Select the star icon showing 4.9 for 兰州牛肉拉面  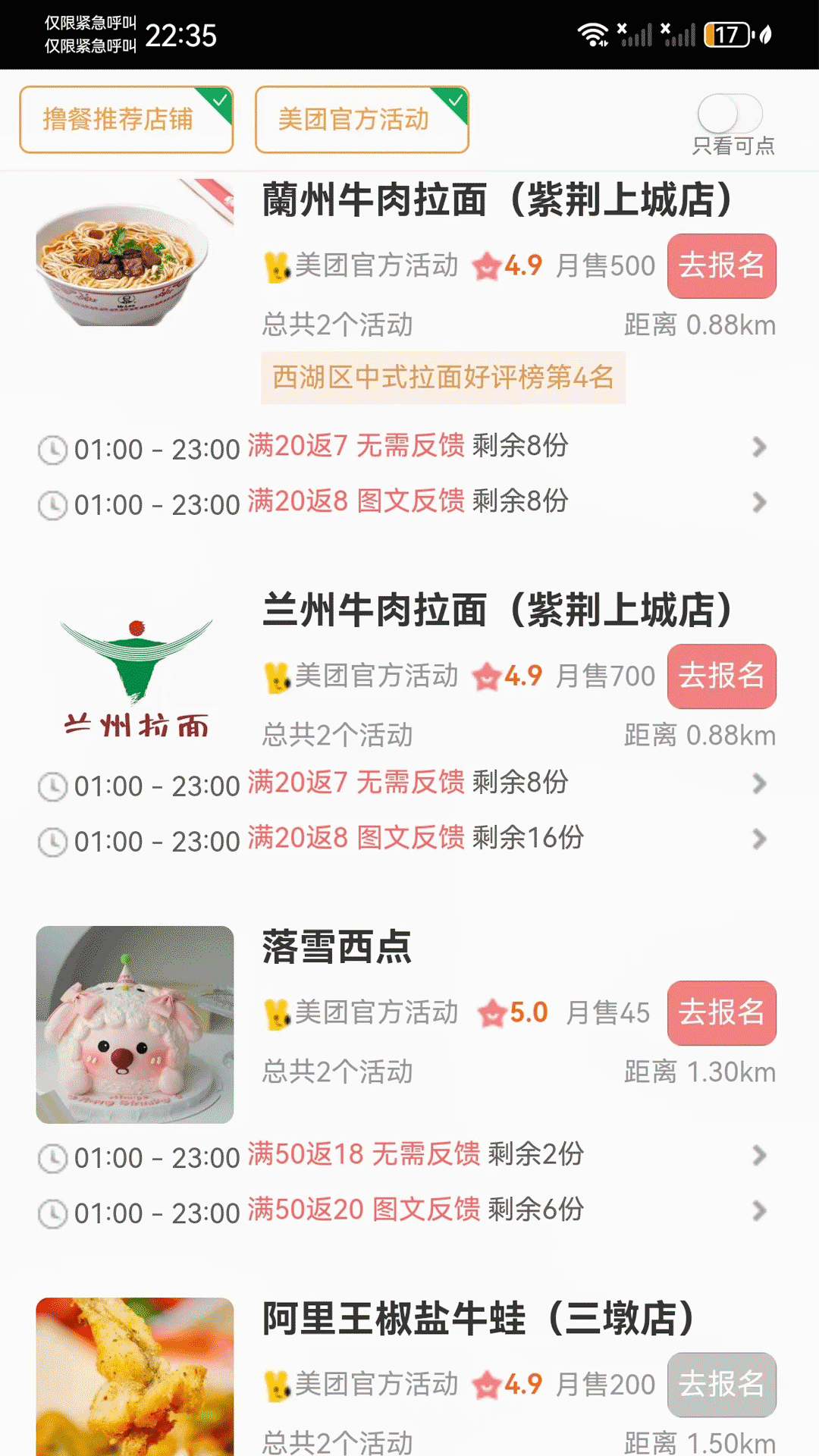pos(486,676)
